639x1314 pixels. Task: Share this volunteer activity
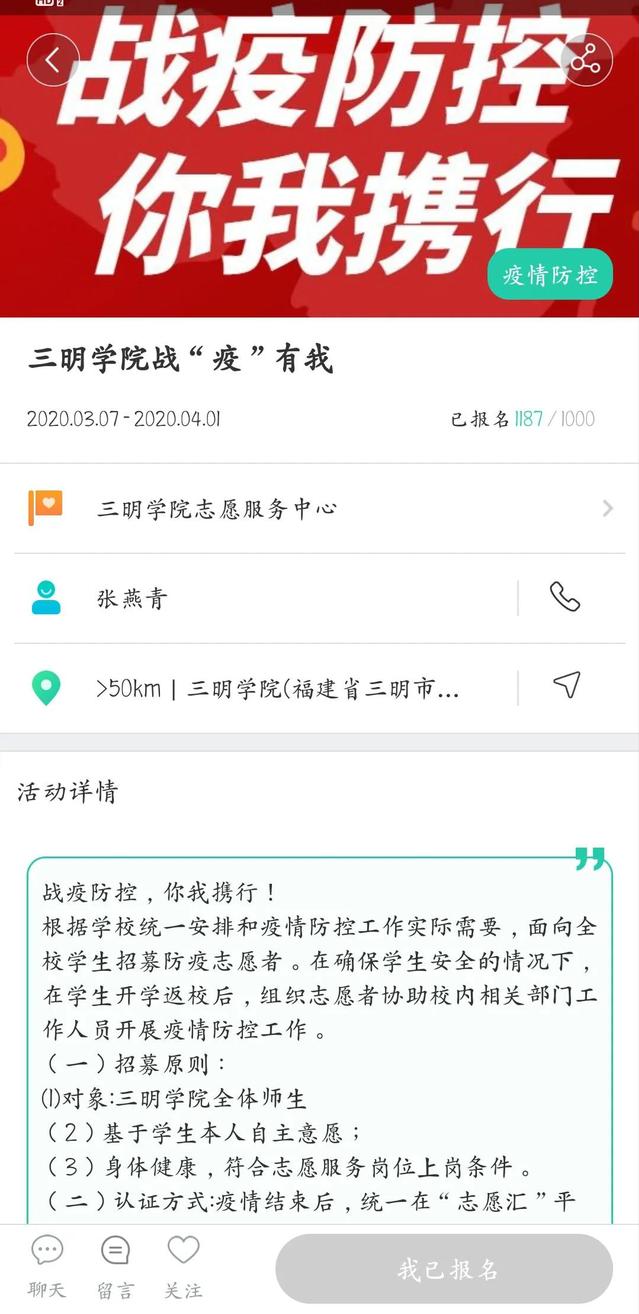coord(586,60)
